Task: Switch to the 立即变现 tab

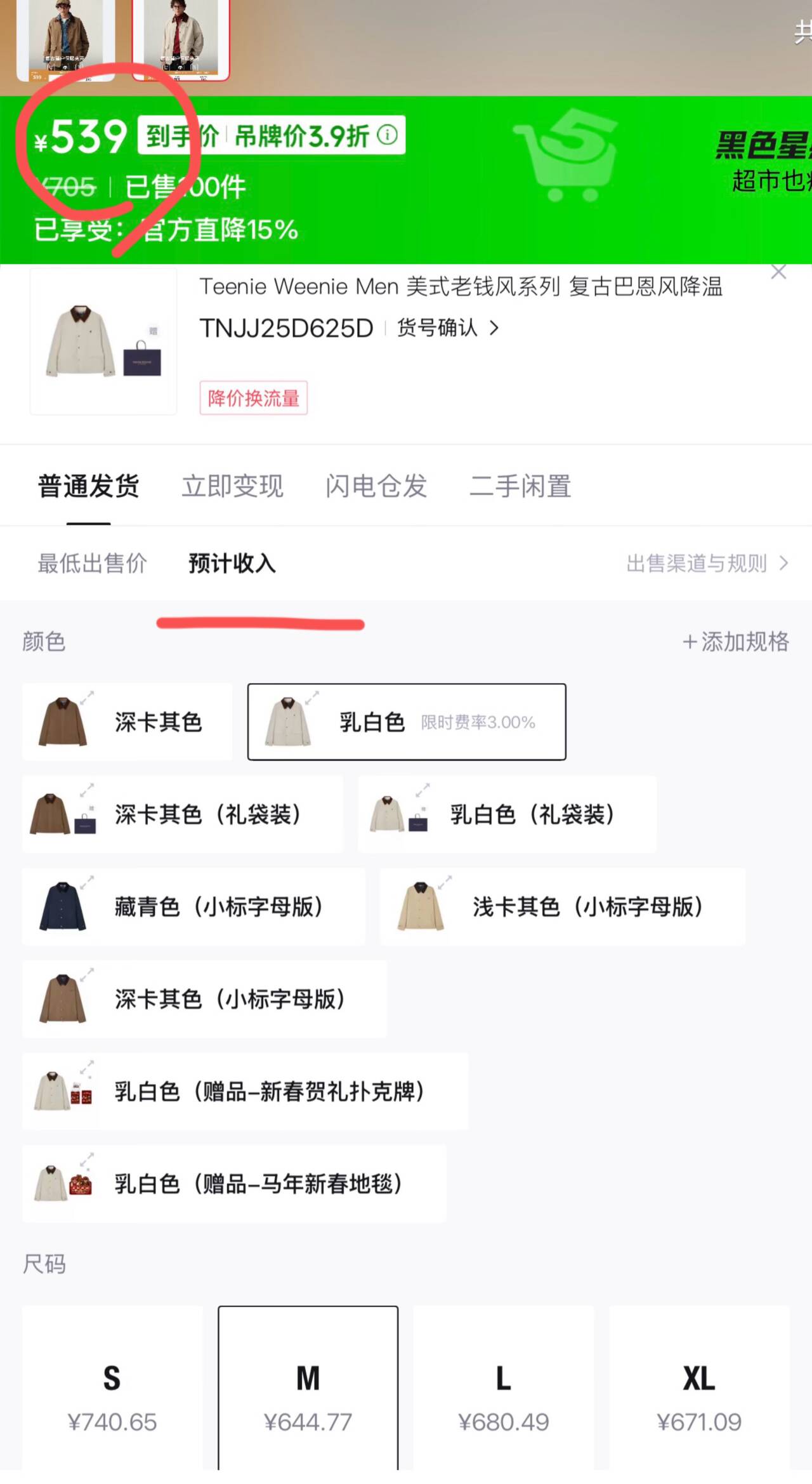Action: point(233,487)
